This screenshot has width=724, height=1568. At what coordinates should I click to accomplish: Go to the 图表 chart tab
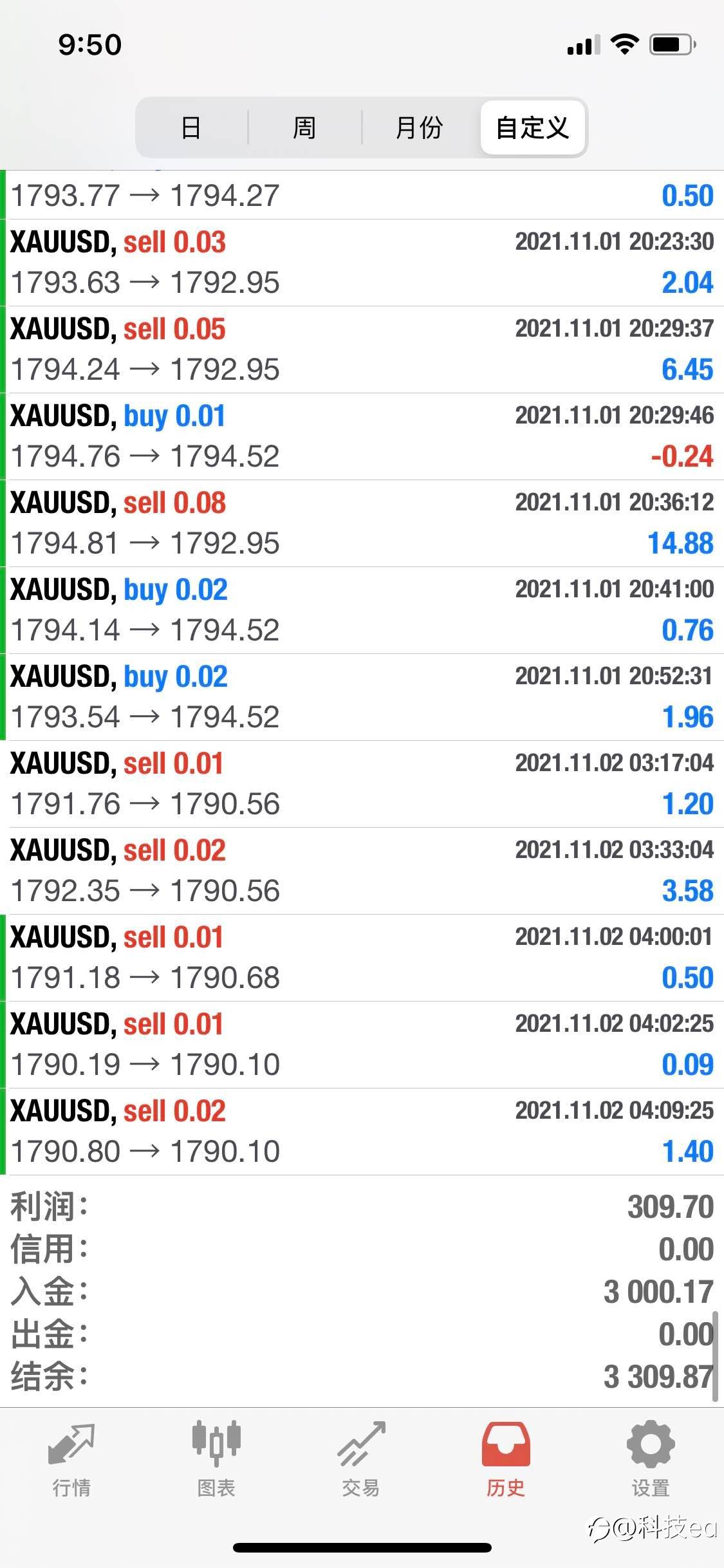pyautogui.click(x=216, y=1457)
